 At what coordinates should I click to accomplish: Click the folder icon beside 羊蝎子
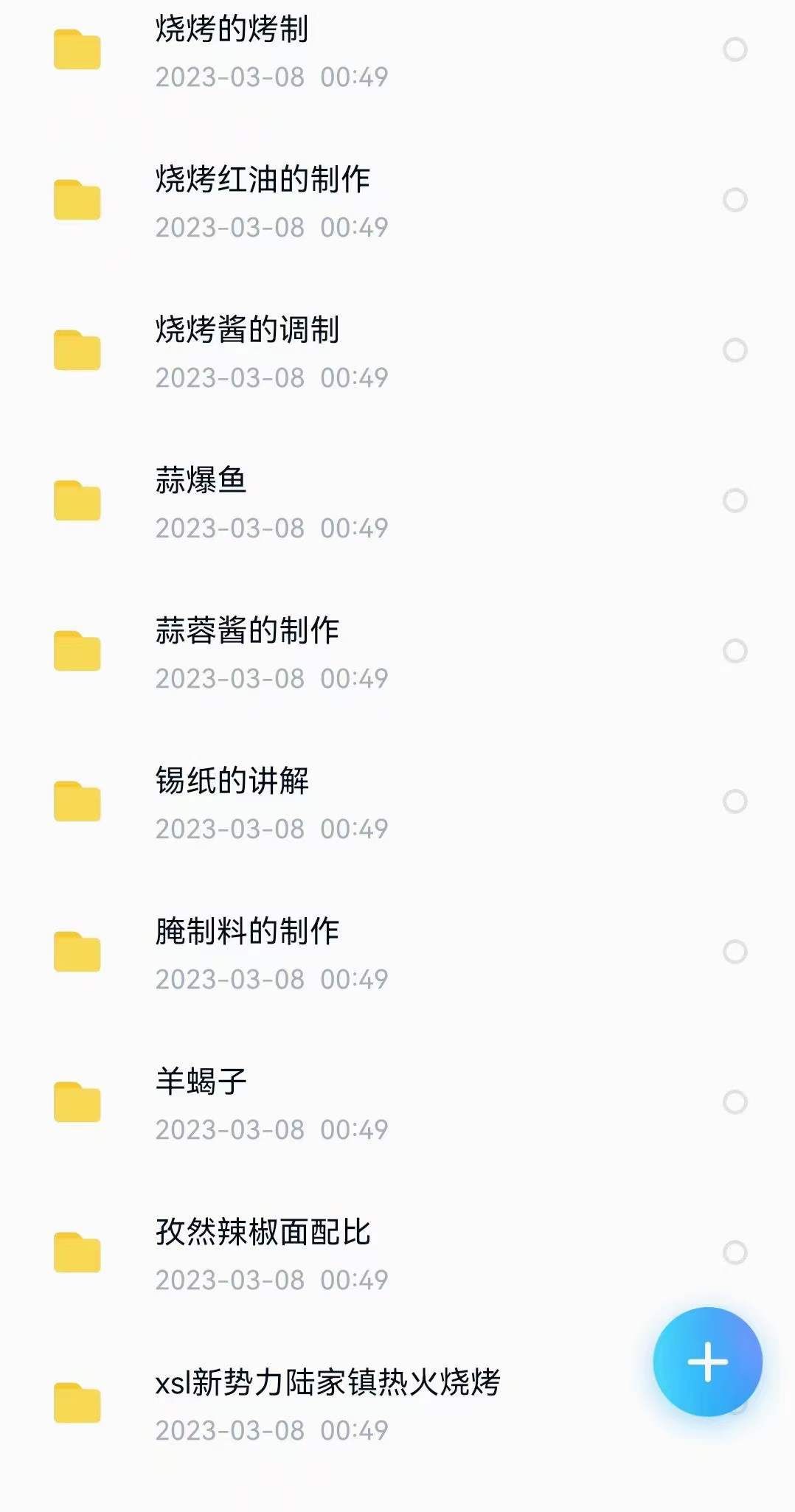(77, 1104)
